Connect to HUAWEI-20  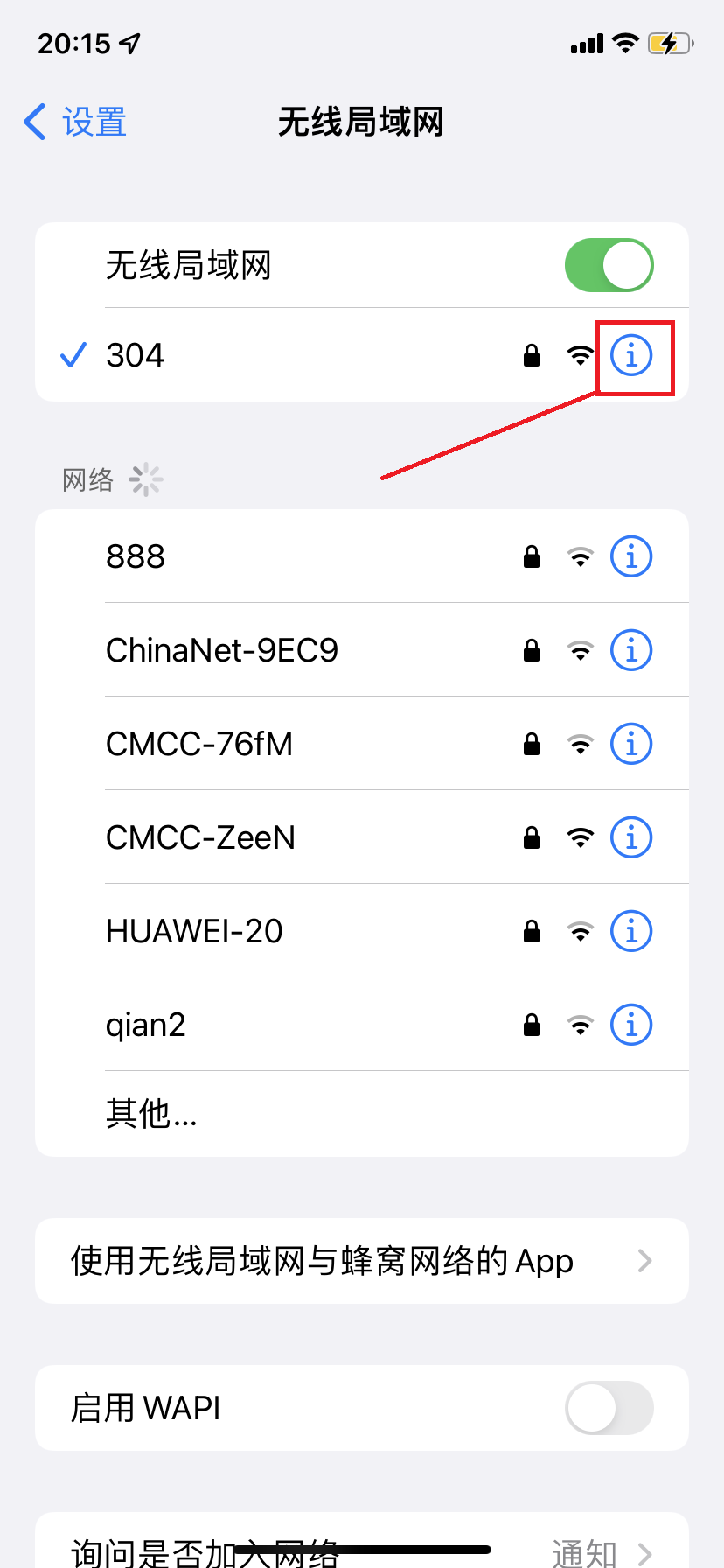(362, 931)
